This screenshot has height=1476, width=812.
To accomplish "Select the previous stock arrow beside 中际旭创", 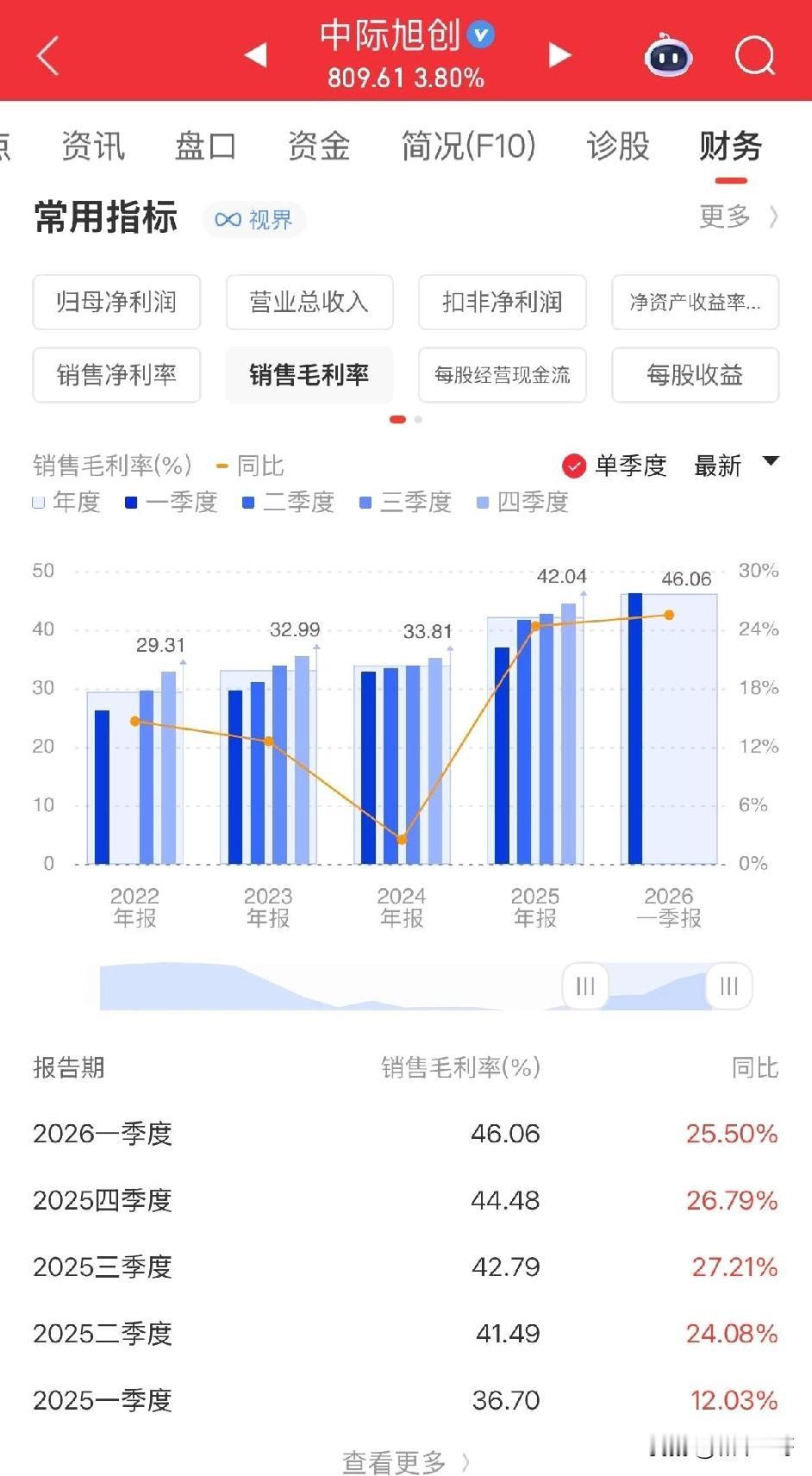I will 255,53.
